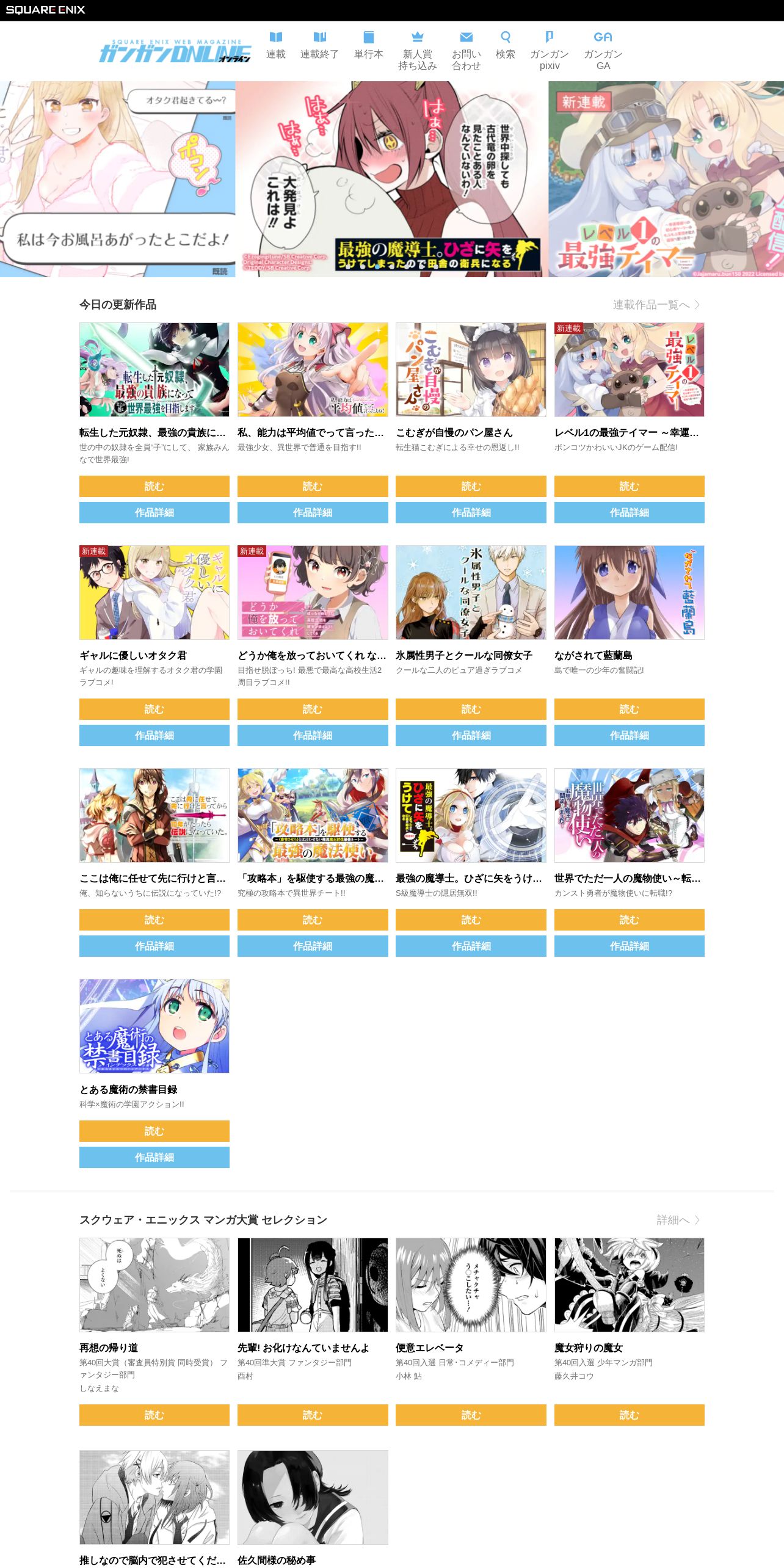Go to 連載終了 section
The image size is (784, 1568).
(x=319, y=46)
